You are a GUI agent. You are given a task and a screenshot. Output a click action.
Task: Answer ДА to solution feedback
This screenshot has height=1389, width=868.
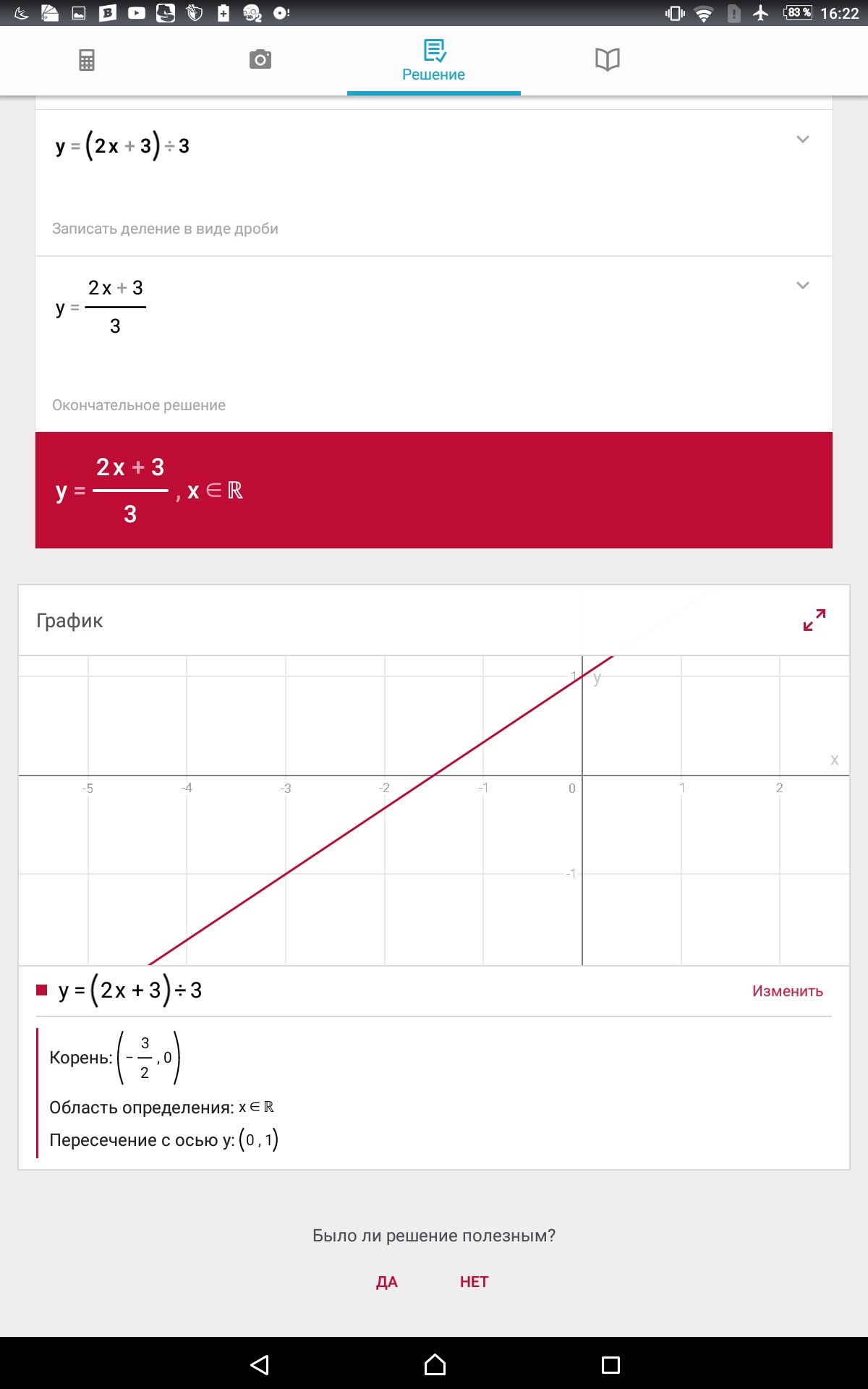[387, 1282]
